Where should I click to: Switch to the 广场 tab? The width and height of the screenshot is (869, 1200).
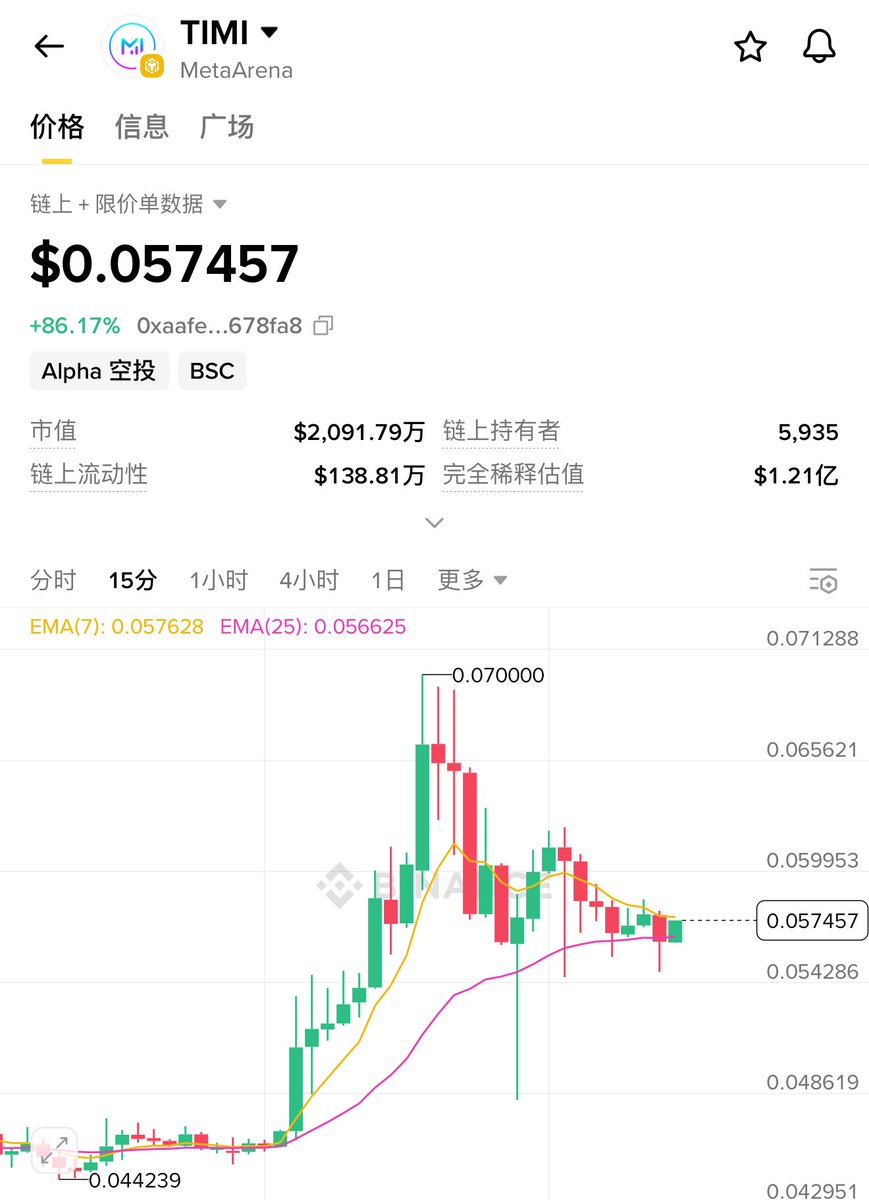pyautogui.click(x=227, y=127)
